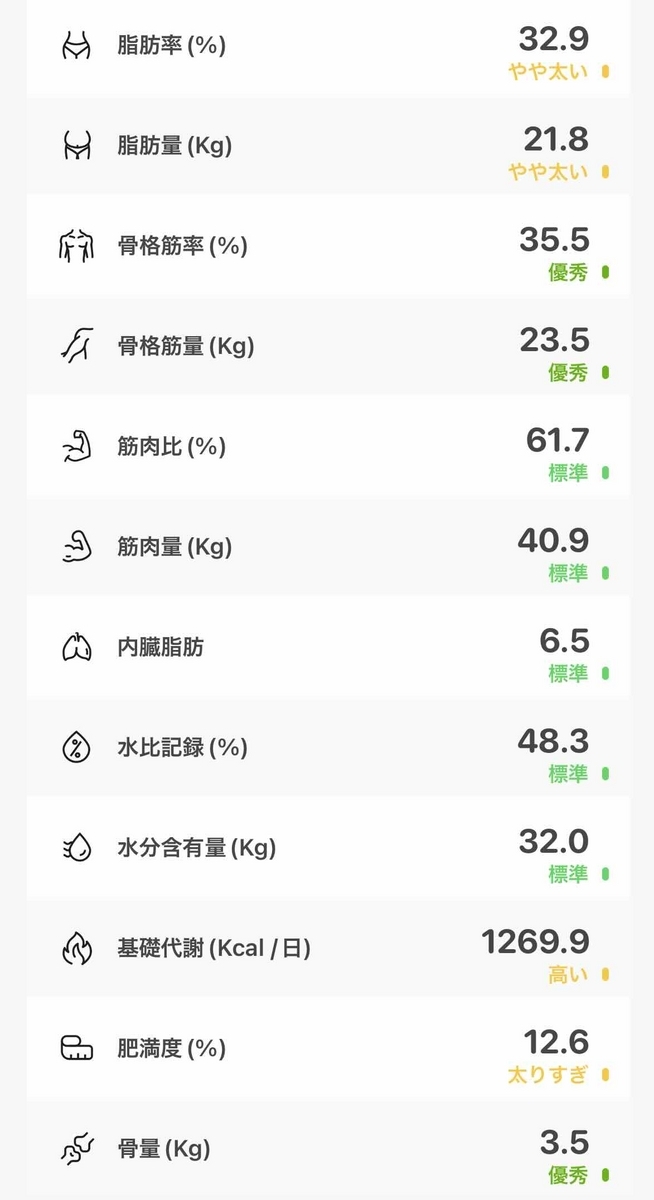
Task: Open the 筋肉比 (%) entry
Action: (x=328, y=446)
